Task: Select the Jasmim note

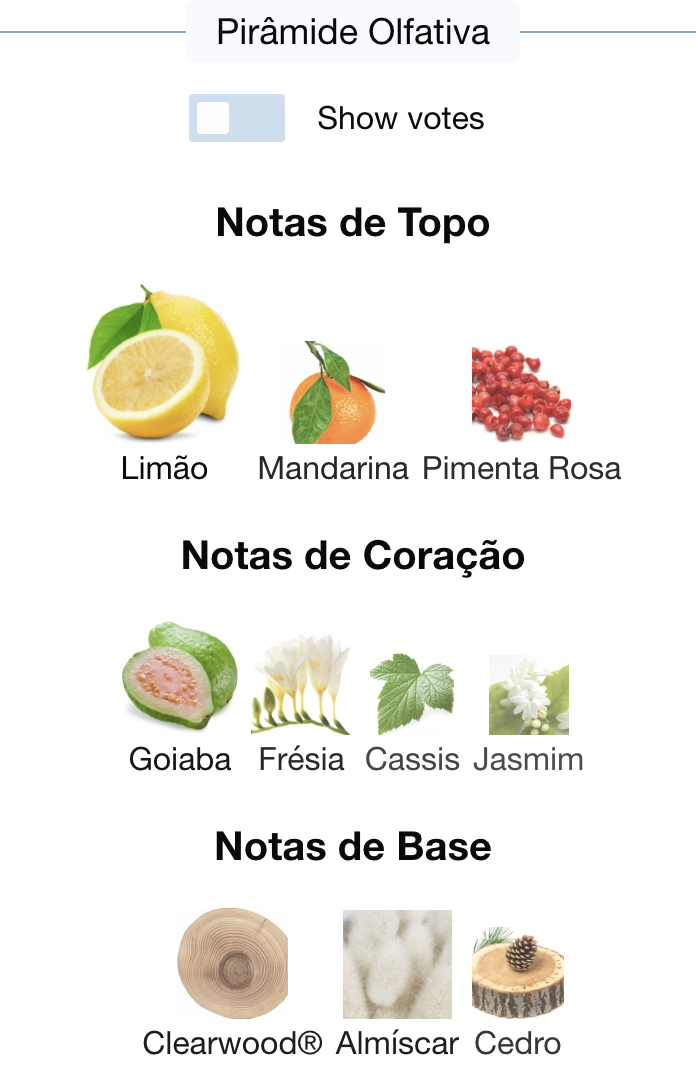Action: [528, 696]
